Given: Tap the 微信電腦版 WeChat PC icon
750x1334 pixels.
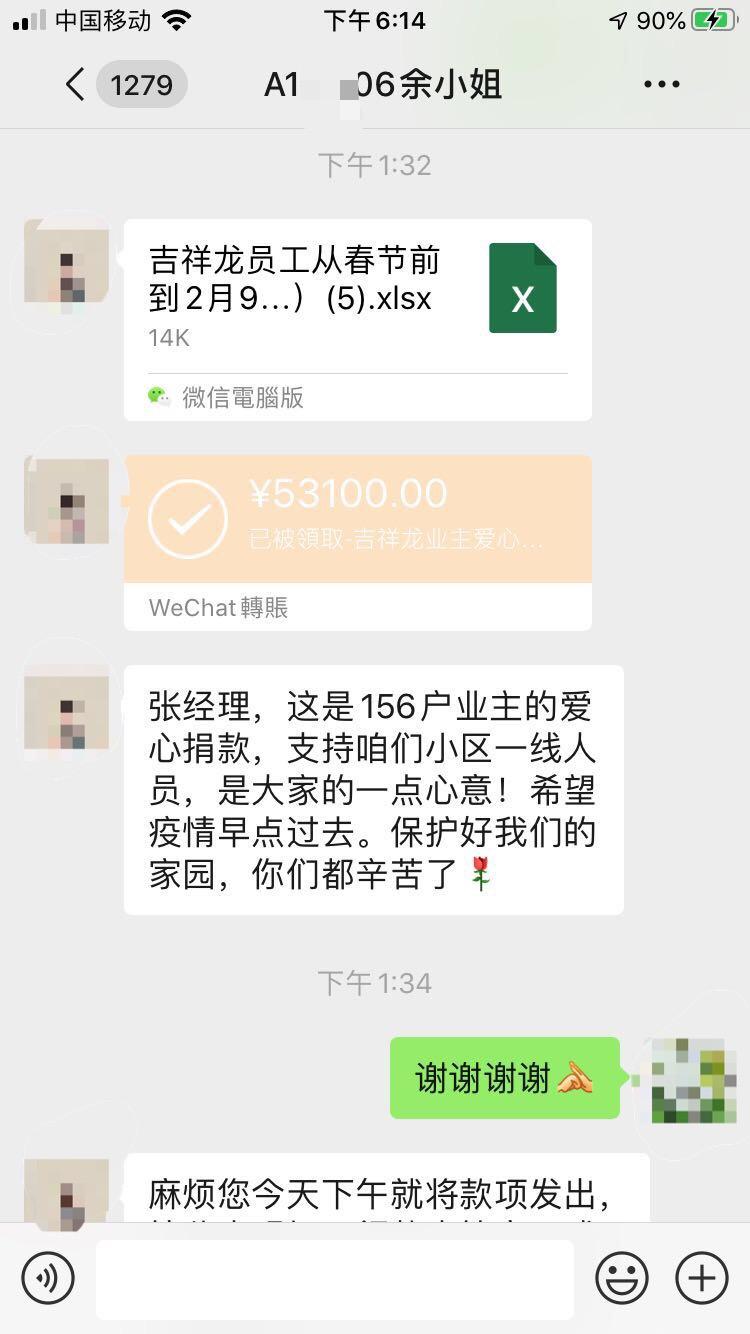Looking at the screenshot, I should click(x=160, y=398).
